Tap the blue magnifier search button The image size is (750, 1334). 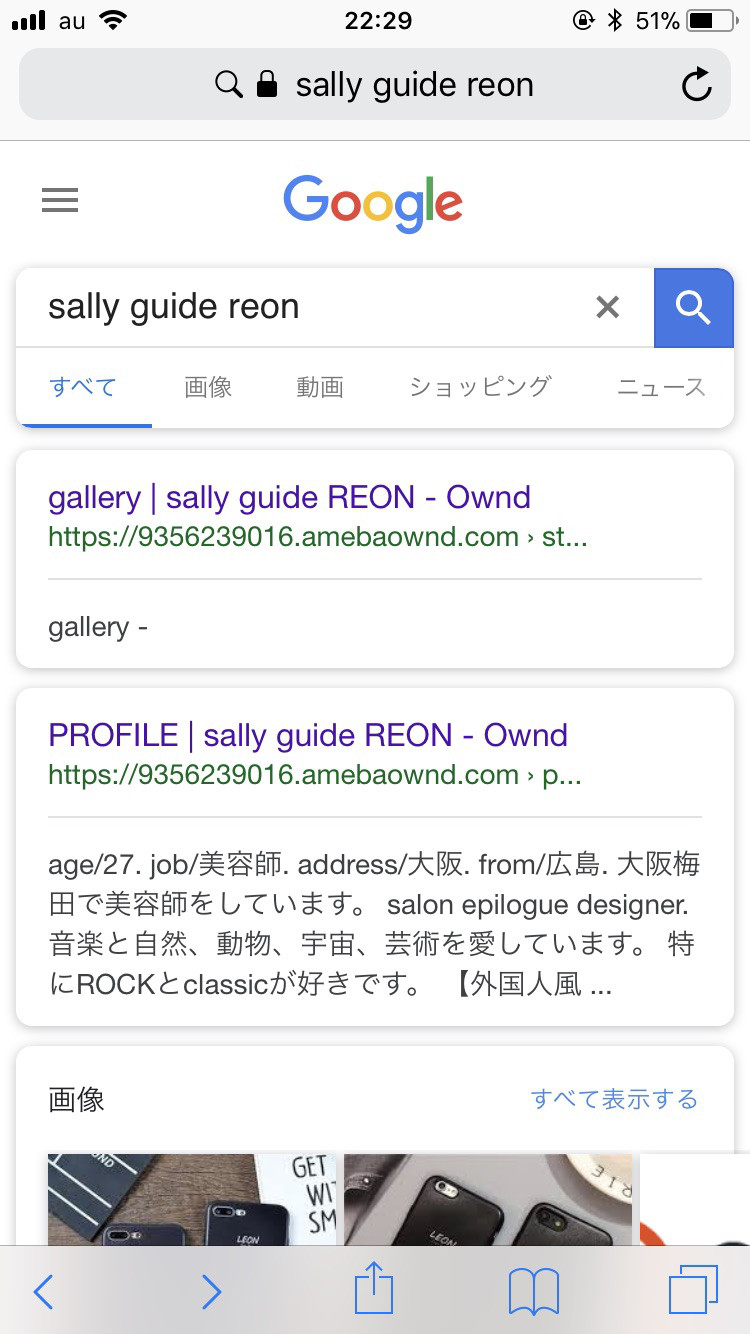click(x=693, y=307)
